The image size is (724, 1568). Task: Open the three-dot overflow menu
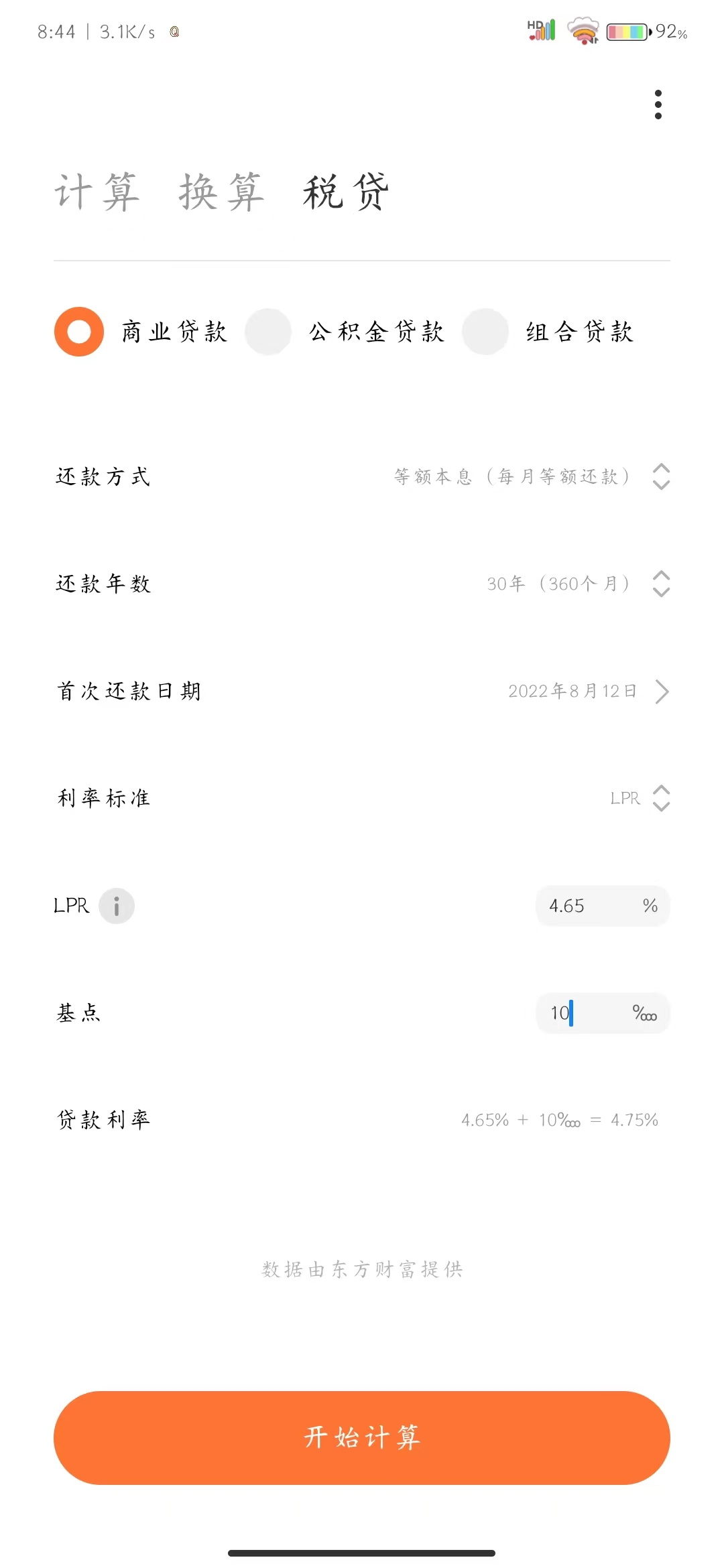coord(658,105)
